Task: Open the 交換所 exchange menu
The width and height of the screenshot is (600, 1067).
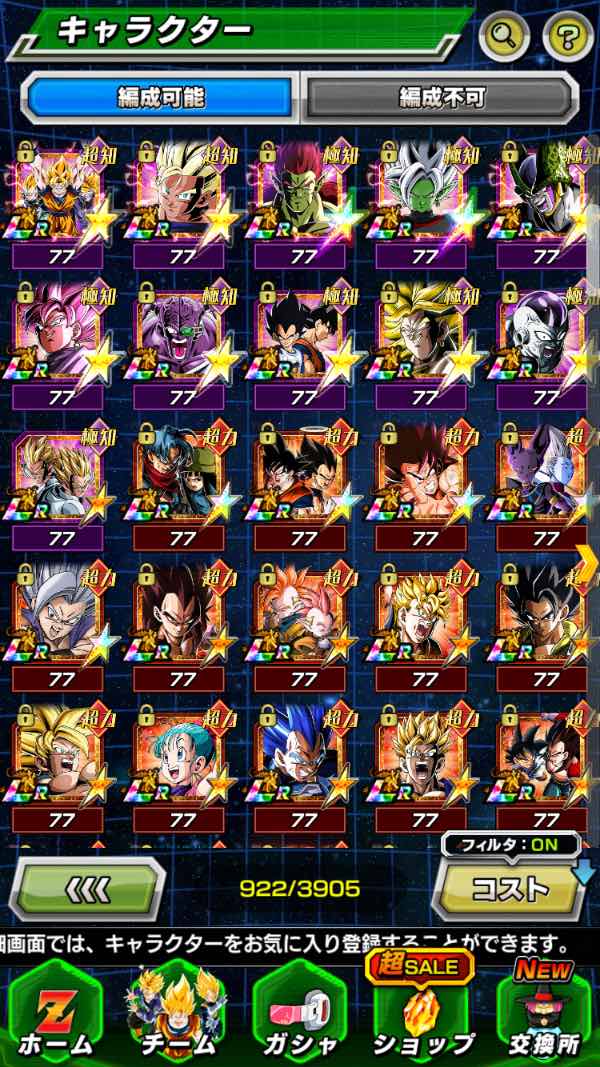Action: [x=543, y=1010]
